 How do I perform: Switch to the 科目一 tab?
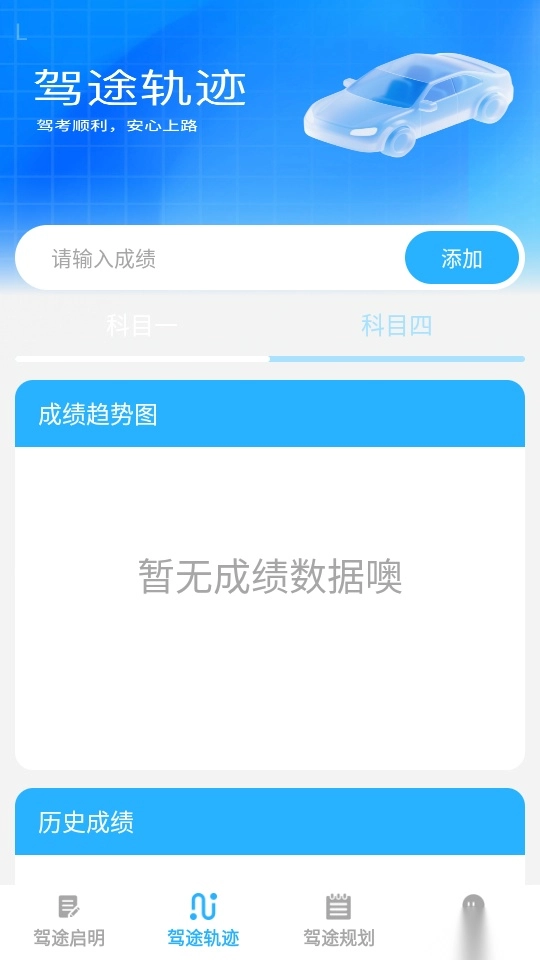pos(142,326)
